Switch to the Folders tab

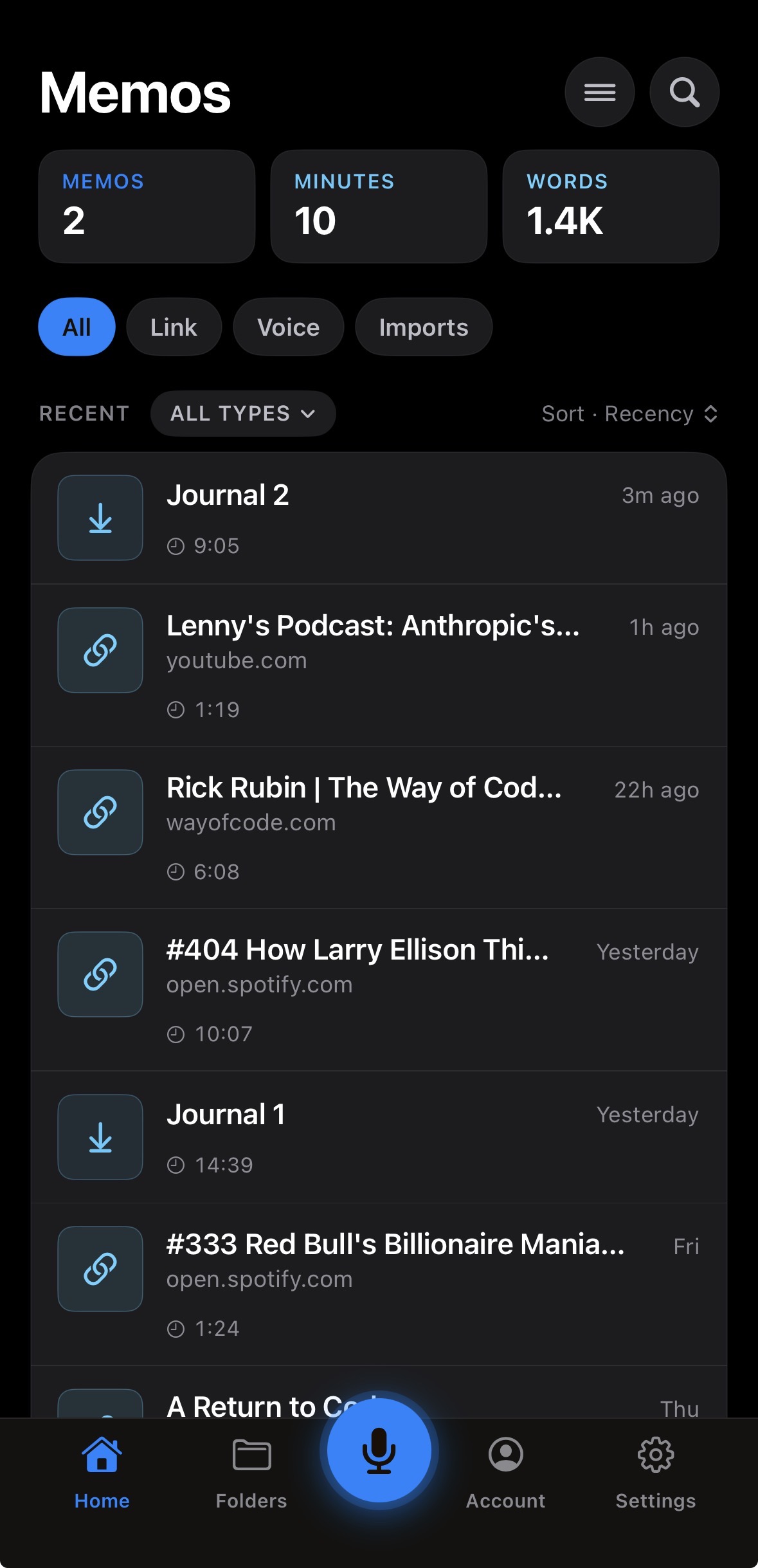(251, 1473)
